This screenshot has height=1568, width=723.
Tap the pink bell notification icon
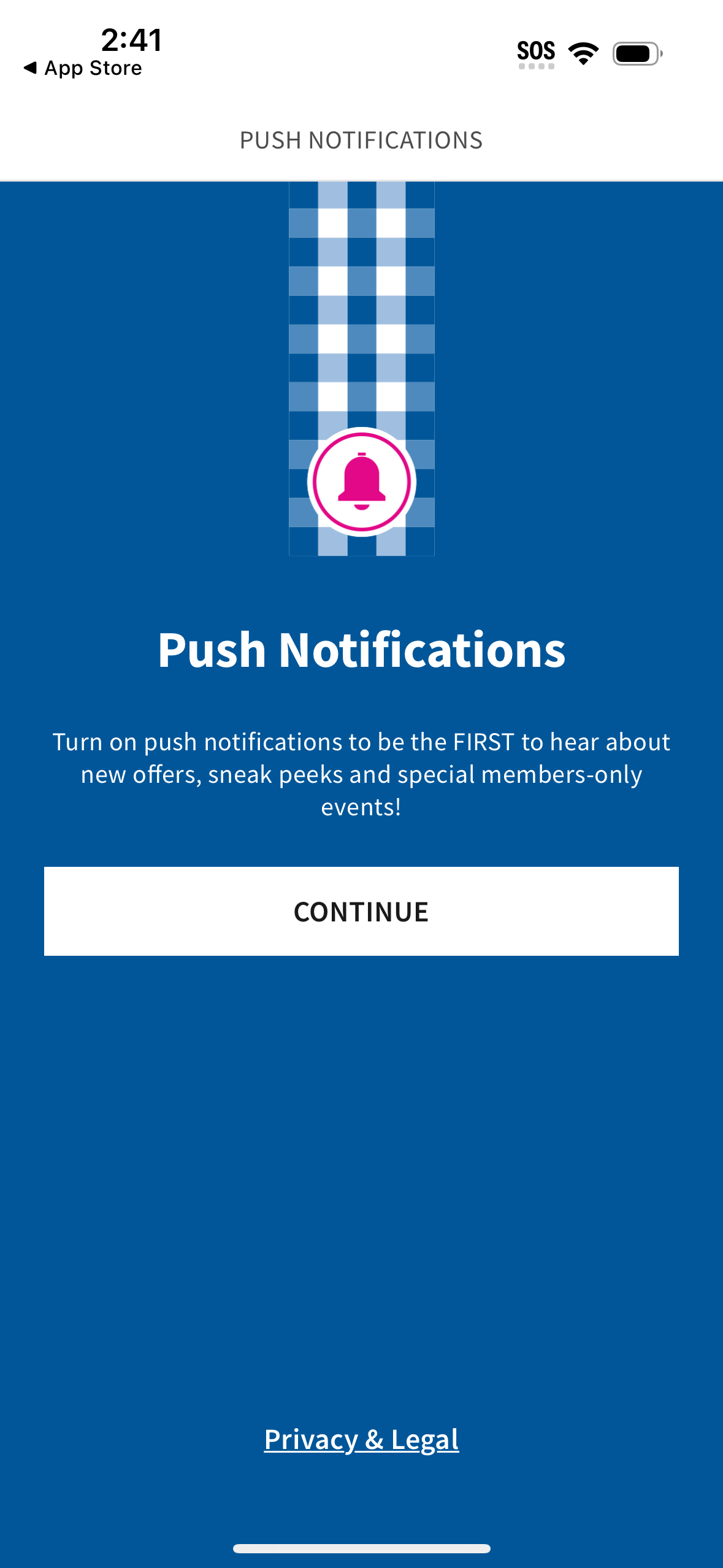click(x=361, y=482)
